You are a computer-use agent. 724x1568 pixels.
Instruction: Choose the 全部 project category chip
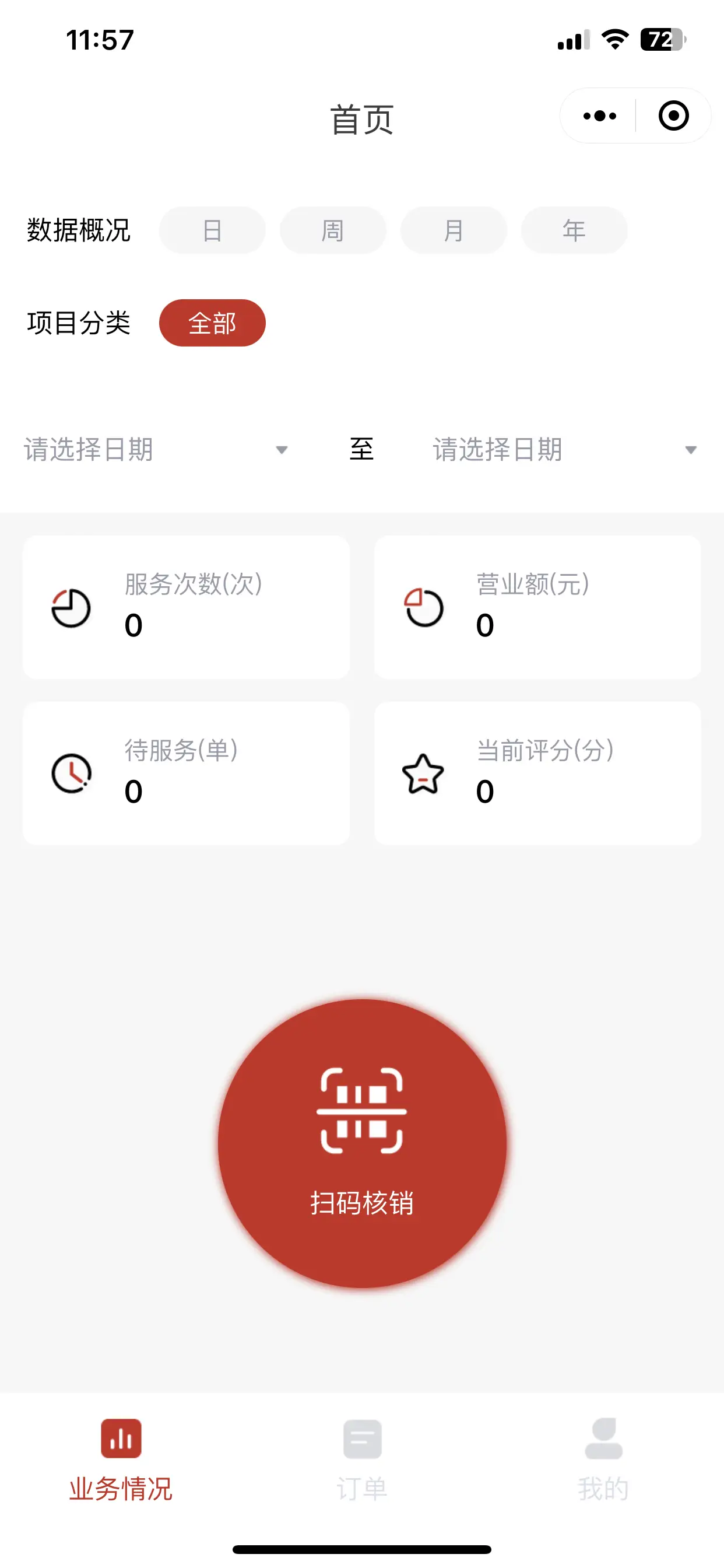[x=212, y=323]
